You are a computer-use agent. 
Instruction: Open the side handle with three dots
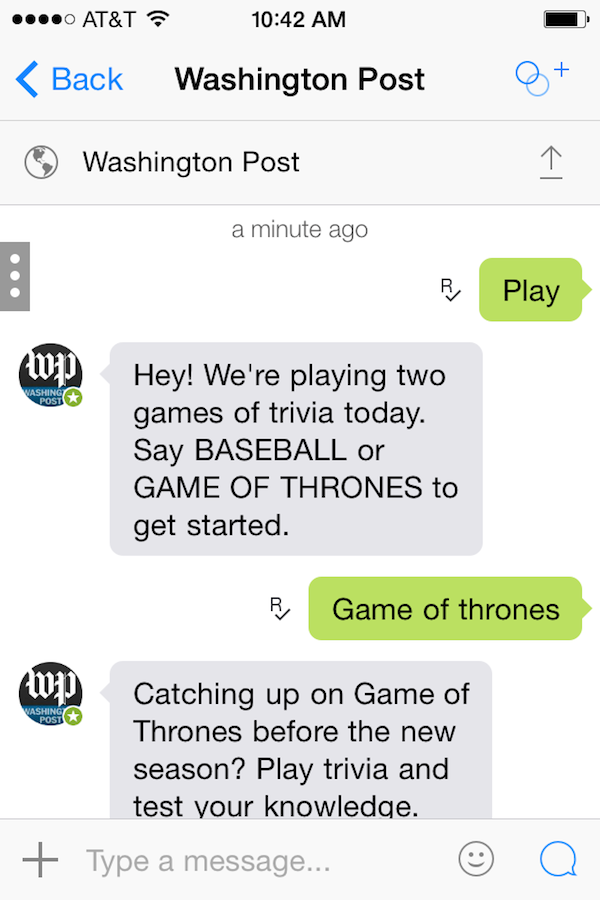14,276
